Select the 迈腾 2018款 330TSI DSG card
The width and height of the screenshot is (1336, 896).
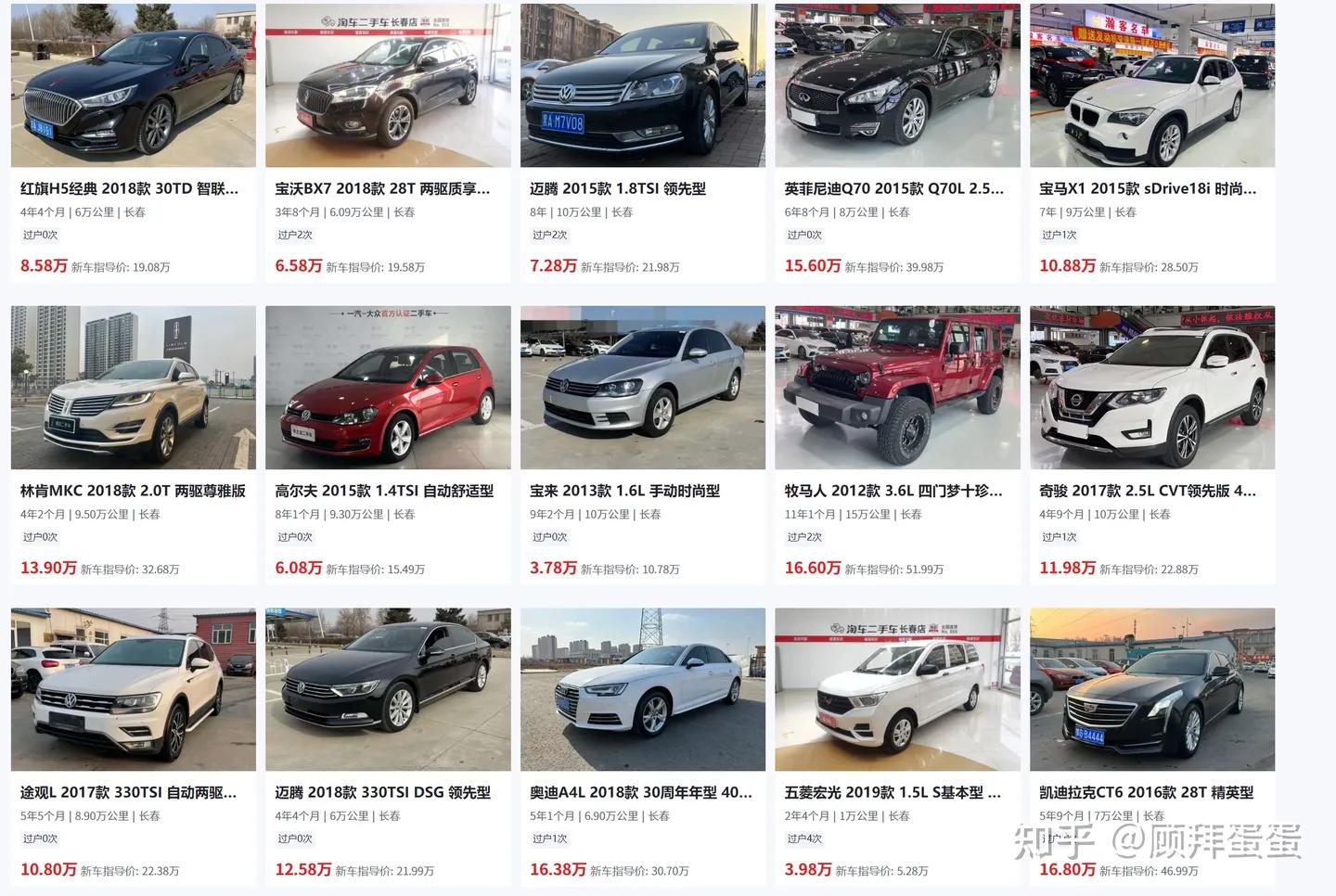[382, 792]
